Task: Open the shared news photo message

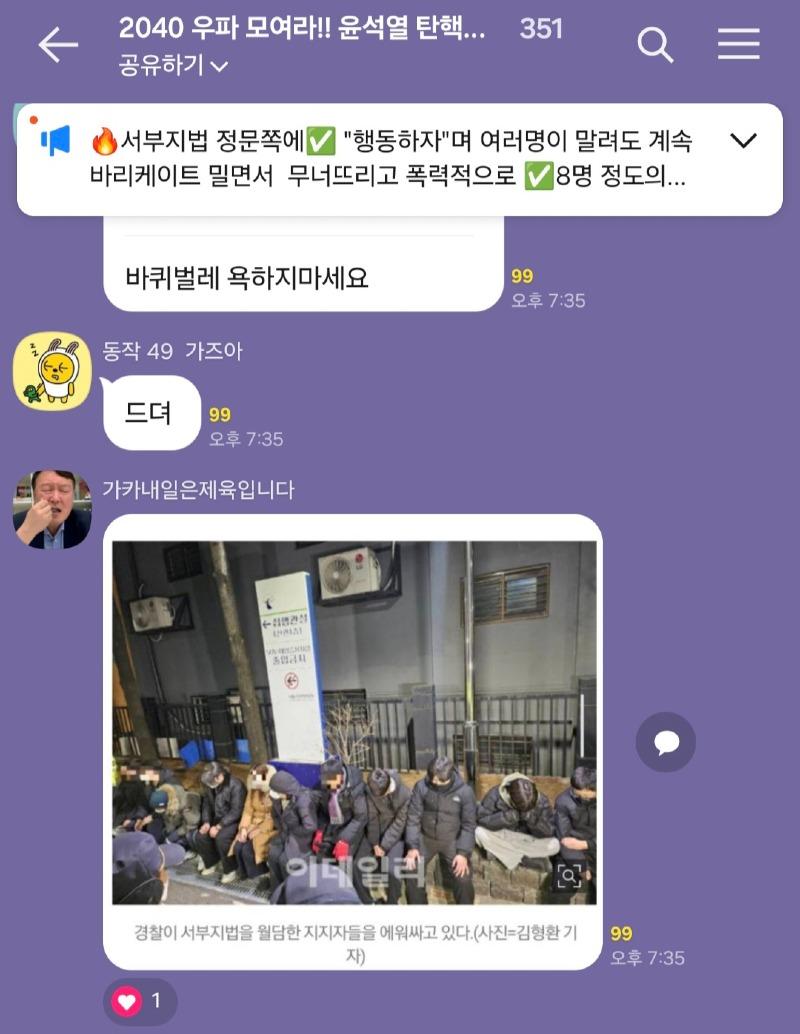Action: point(353,722)
